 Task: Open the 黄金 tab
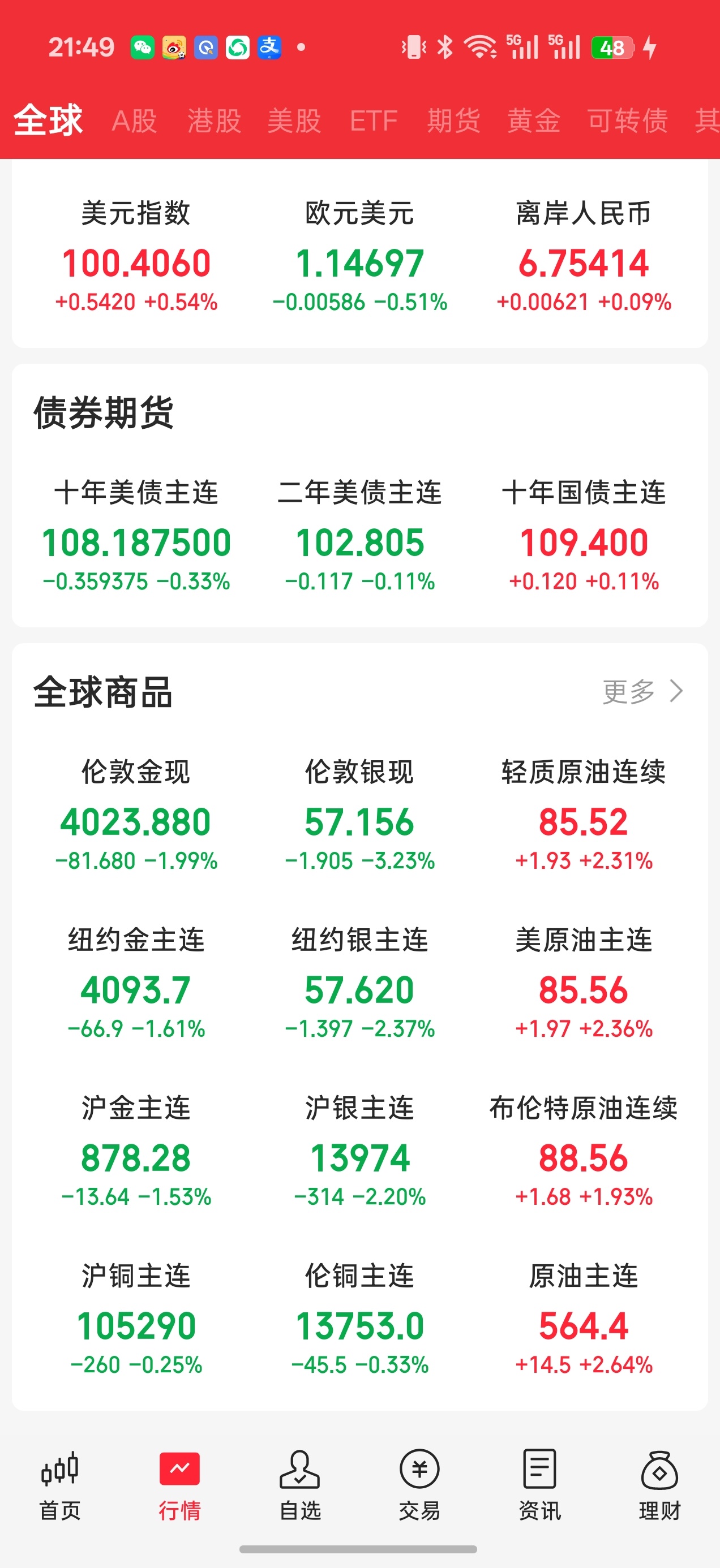tap(534, 120)
